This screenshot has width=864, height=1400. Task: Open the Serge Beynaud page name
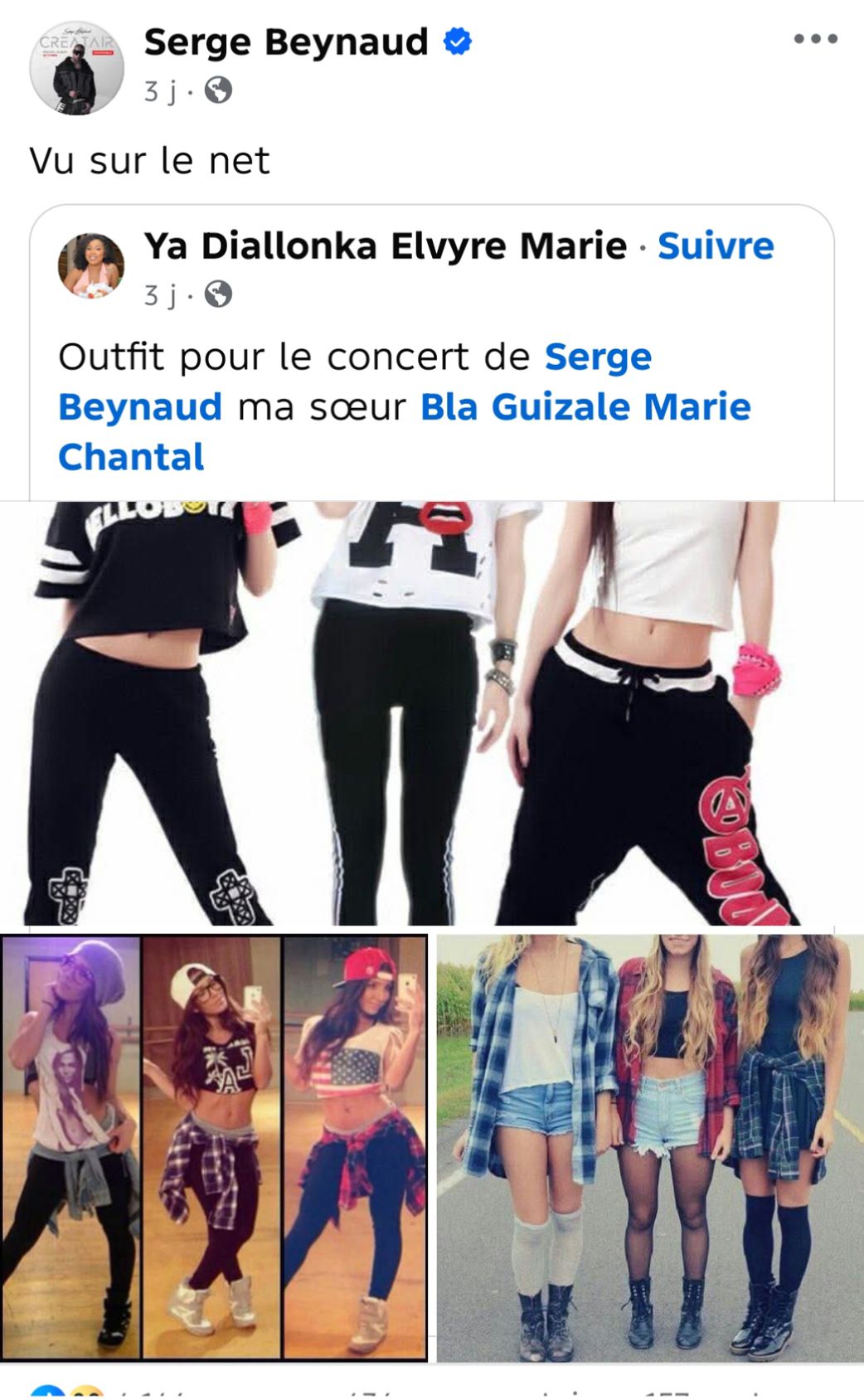[286, 41]
